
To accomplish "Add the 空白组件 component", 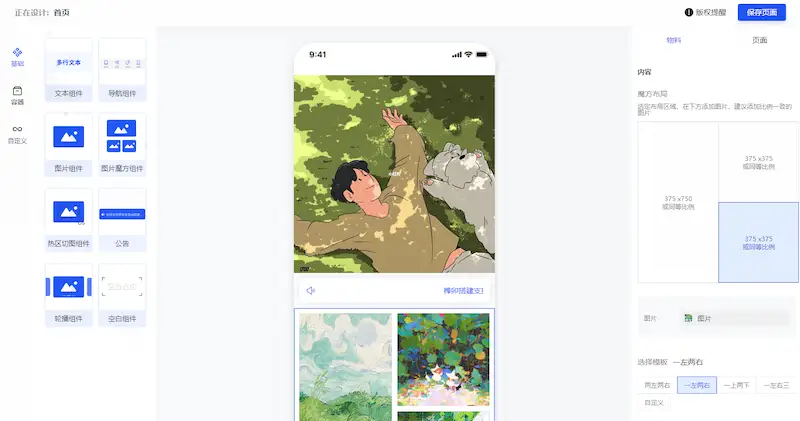I will click(x=122, y=295).
